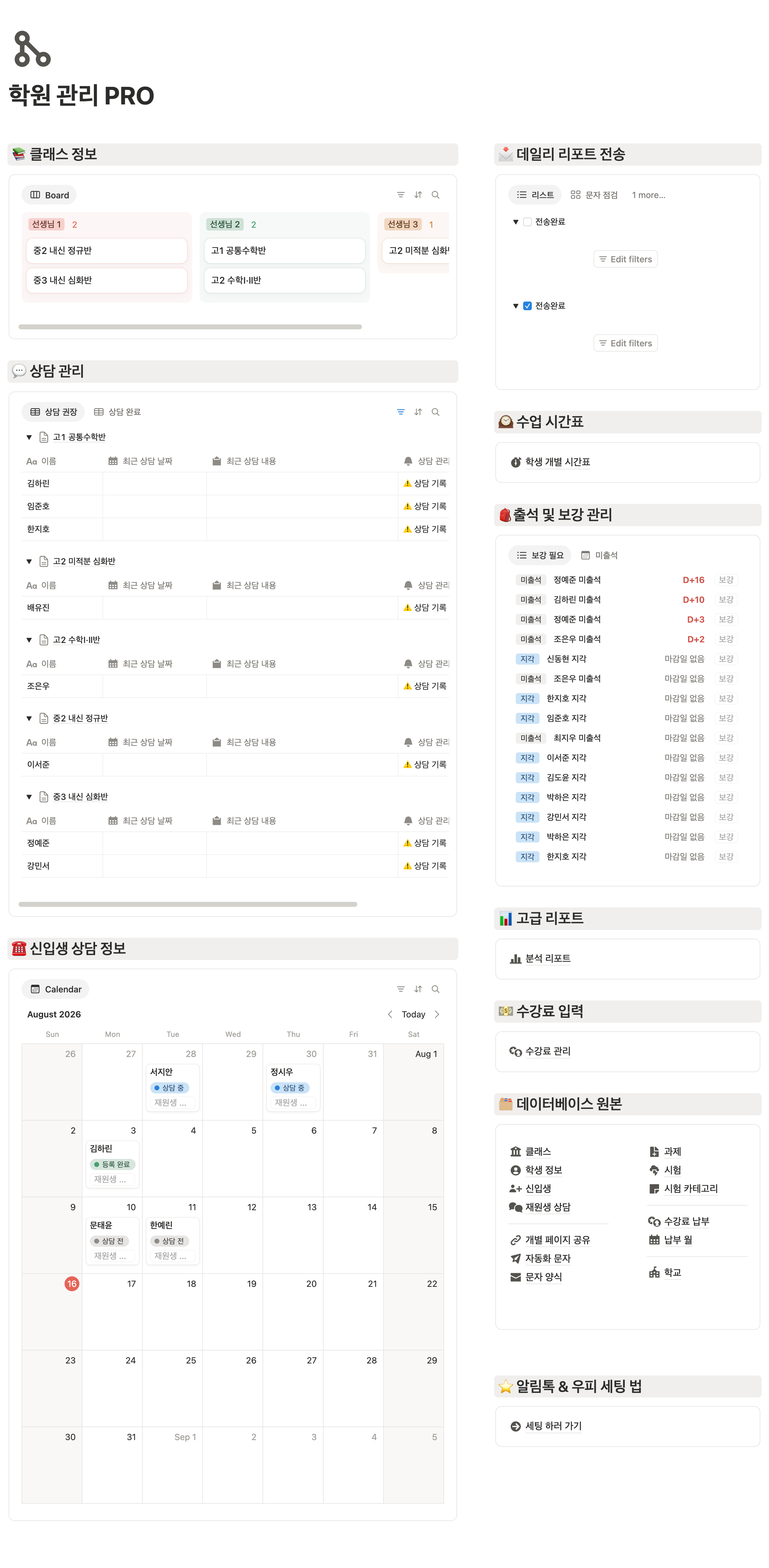Screen dimensions: 769x1568
Task: Collapse the 고1 공통수학반 group
Action: [x=29, y=437]
